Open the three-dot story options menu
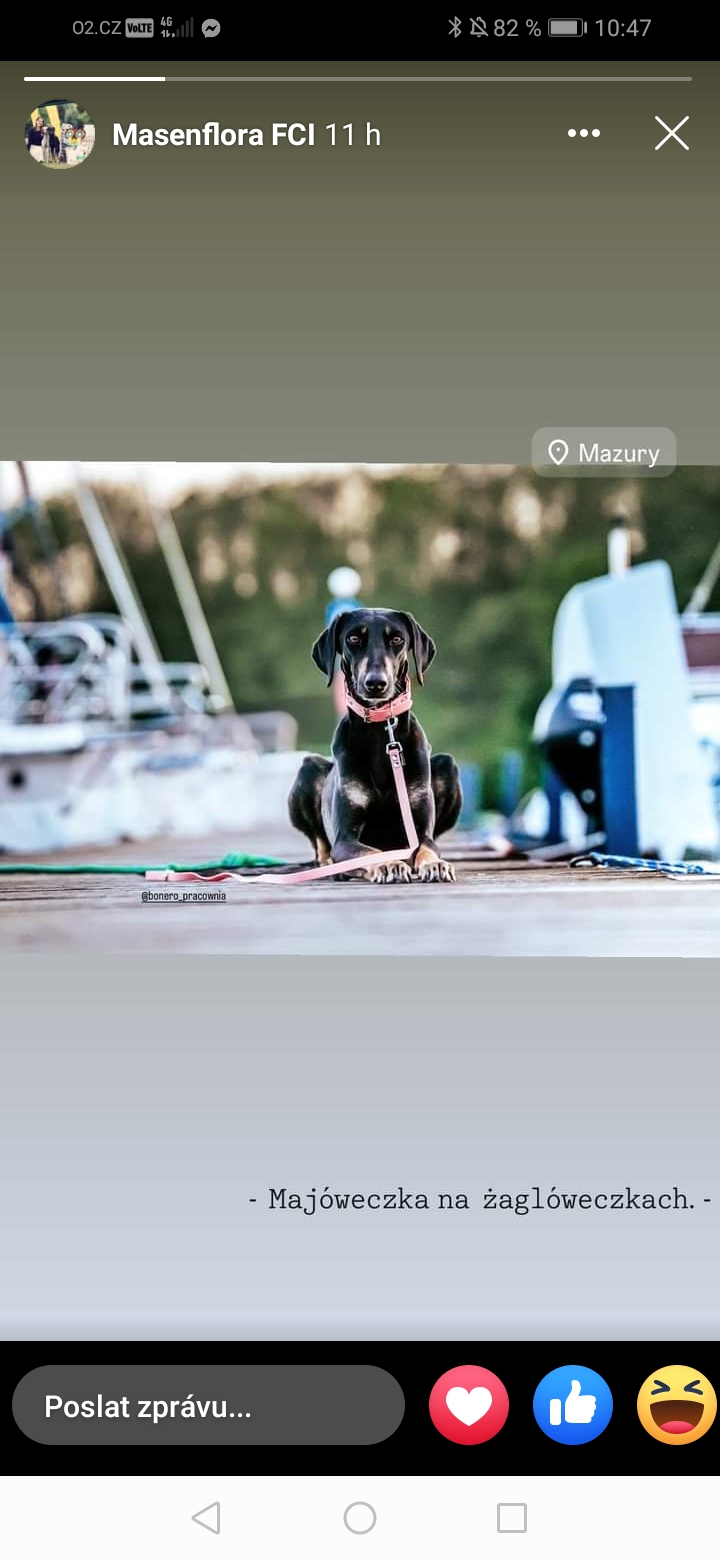The image size is (720, 1560). 584,133
